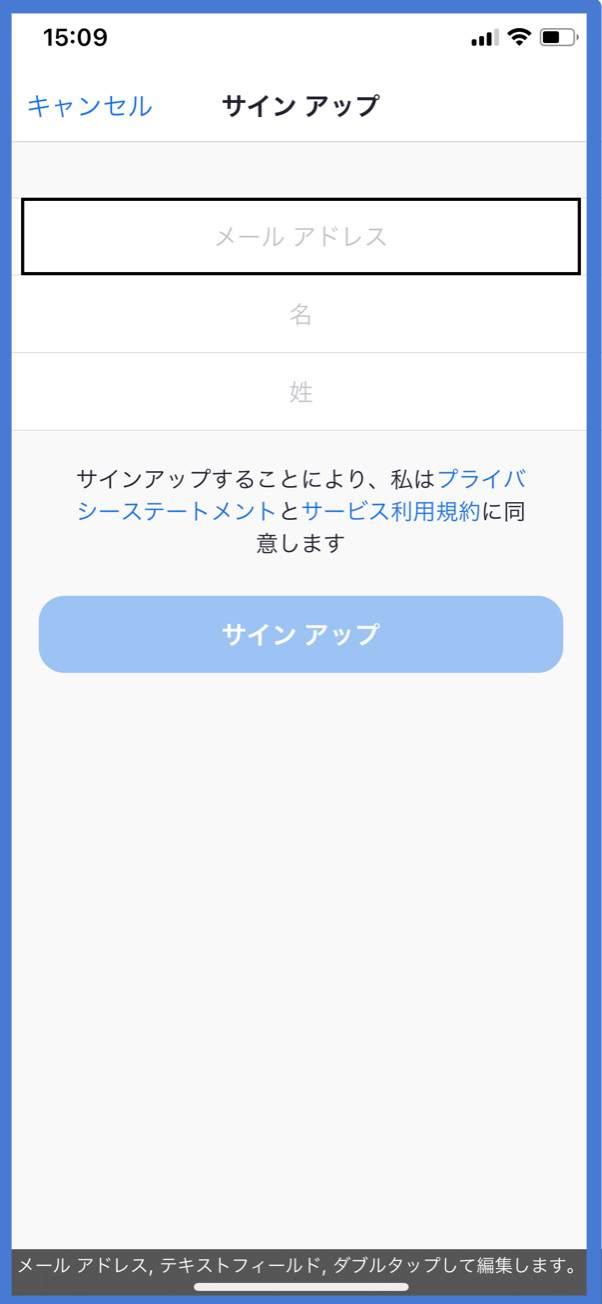Tap キャンセル to cancel sign up

pyautogui.click(x=89, y=106)
